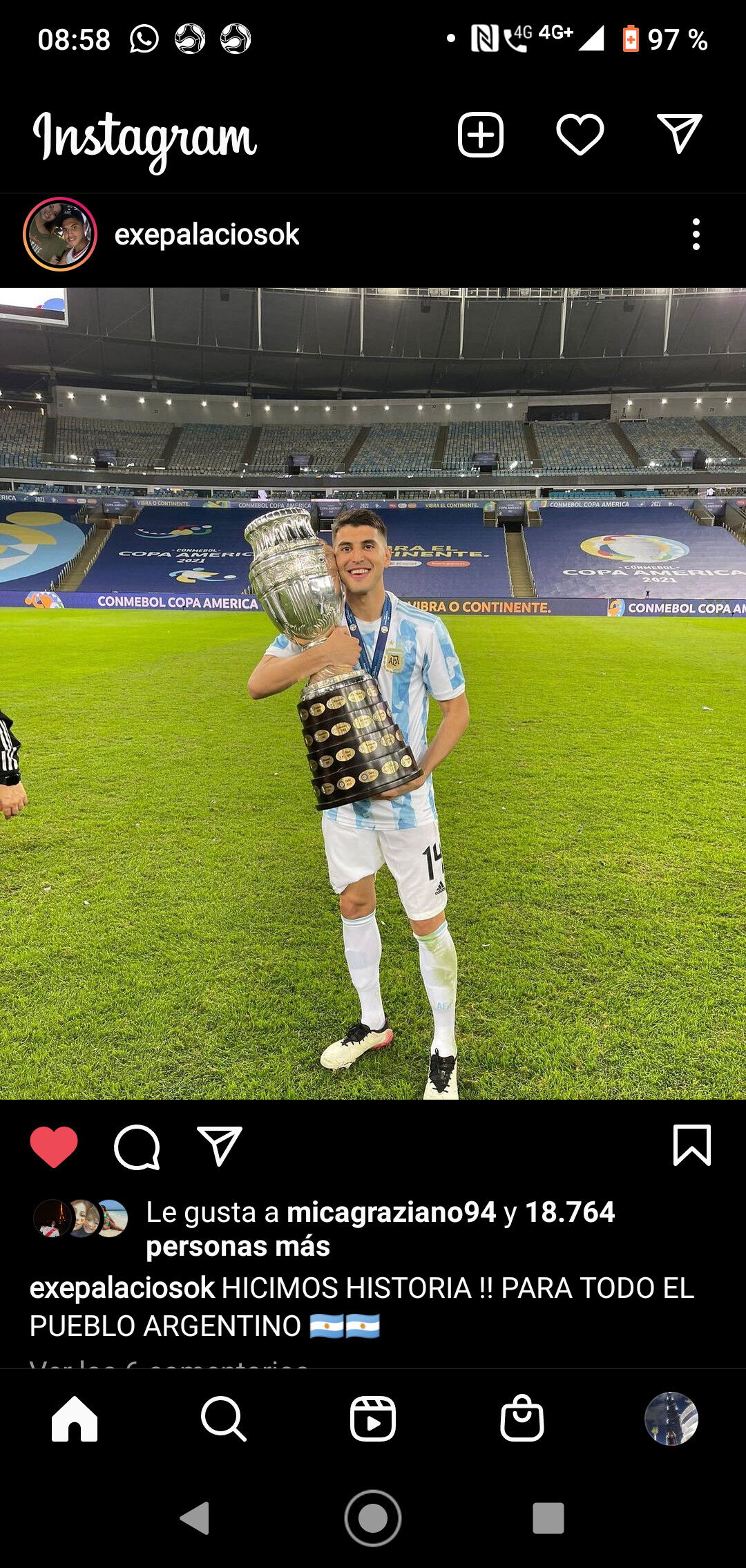Share the post via paper plane below photo
Viewport: 746px width, 1568px height.
coord(220,1146)
